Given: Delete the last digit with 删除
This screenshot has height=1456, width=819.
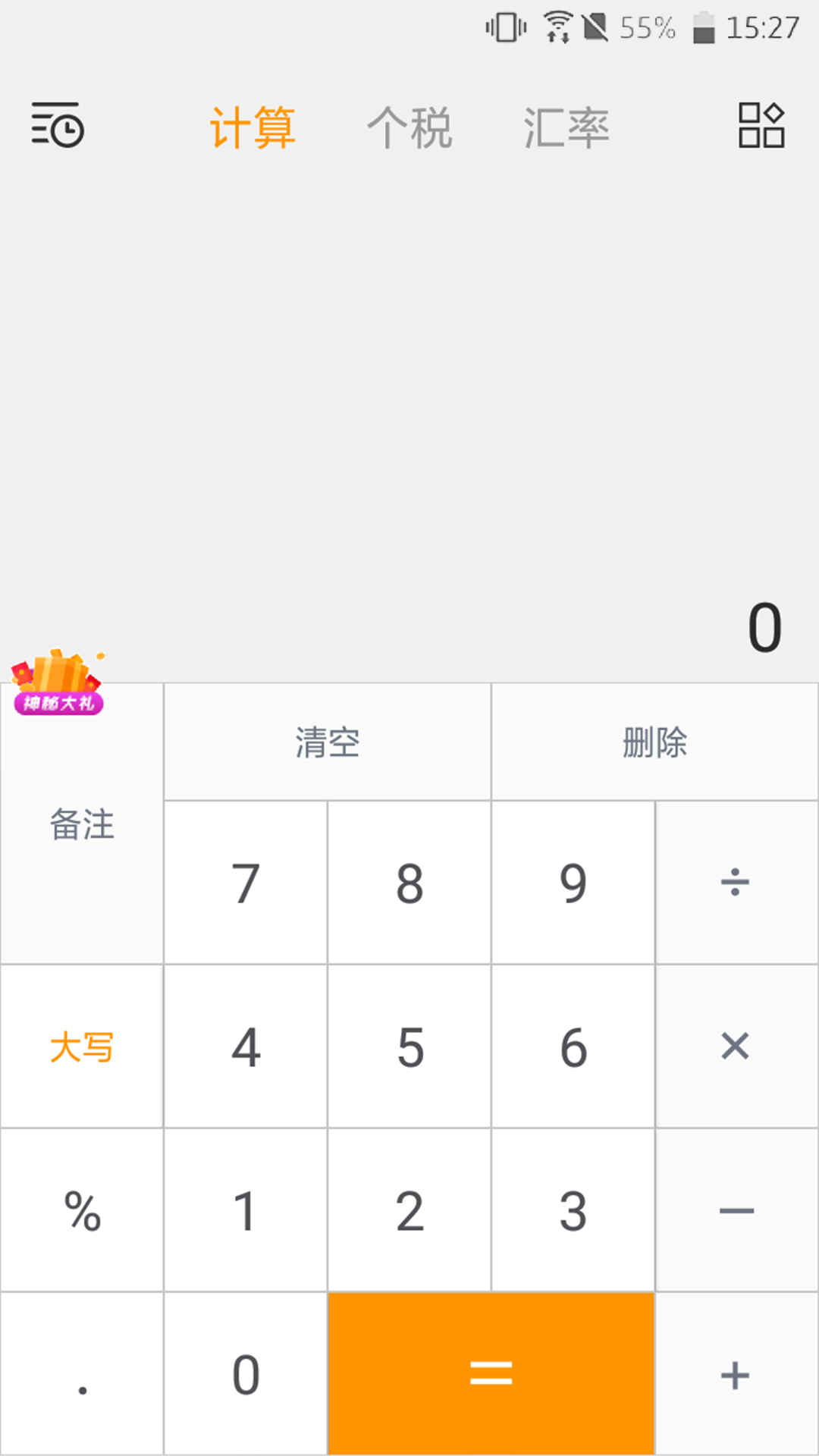Looking at the screenshot, I should pyautogui.click(x=654, y=742).
